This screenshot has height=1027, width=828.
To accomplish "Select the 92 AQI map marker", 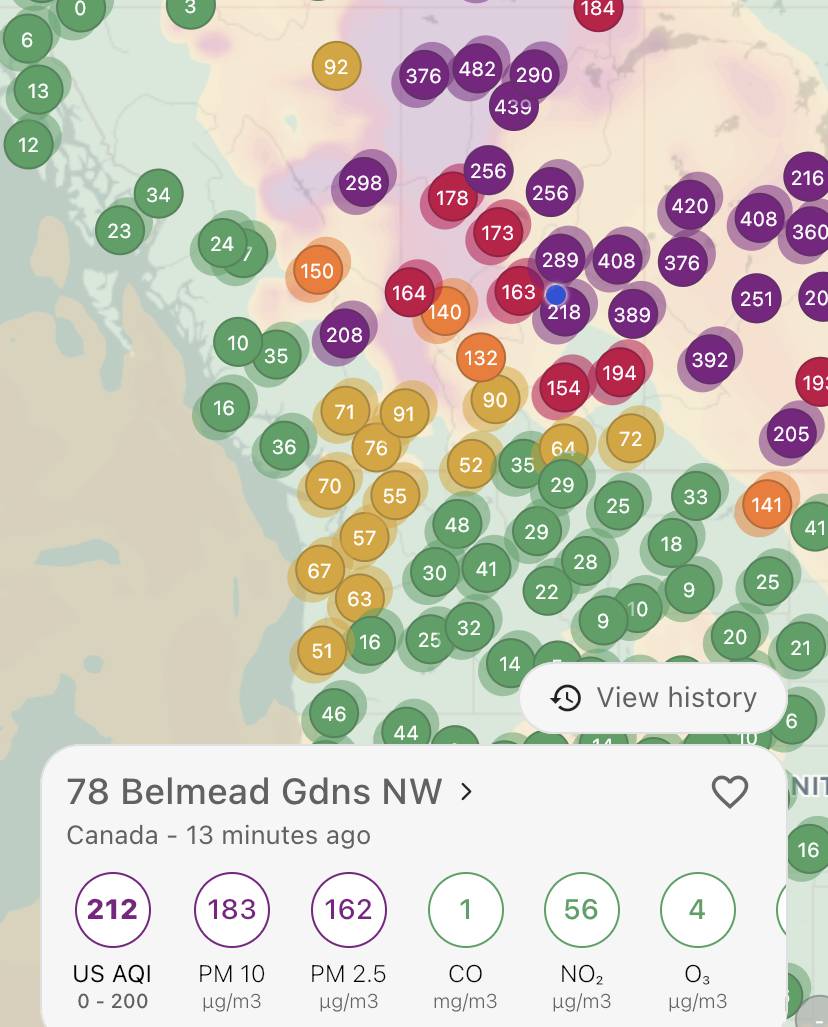I will 336,67.
